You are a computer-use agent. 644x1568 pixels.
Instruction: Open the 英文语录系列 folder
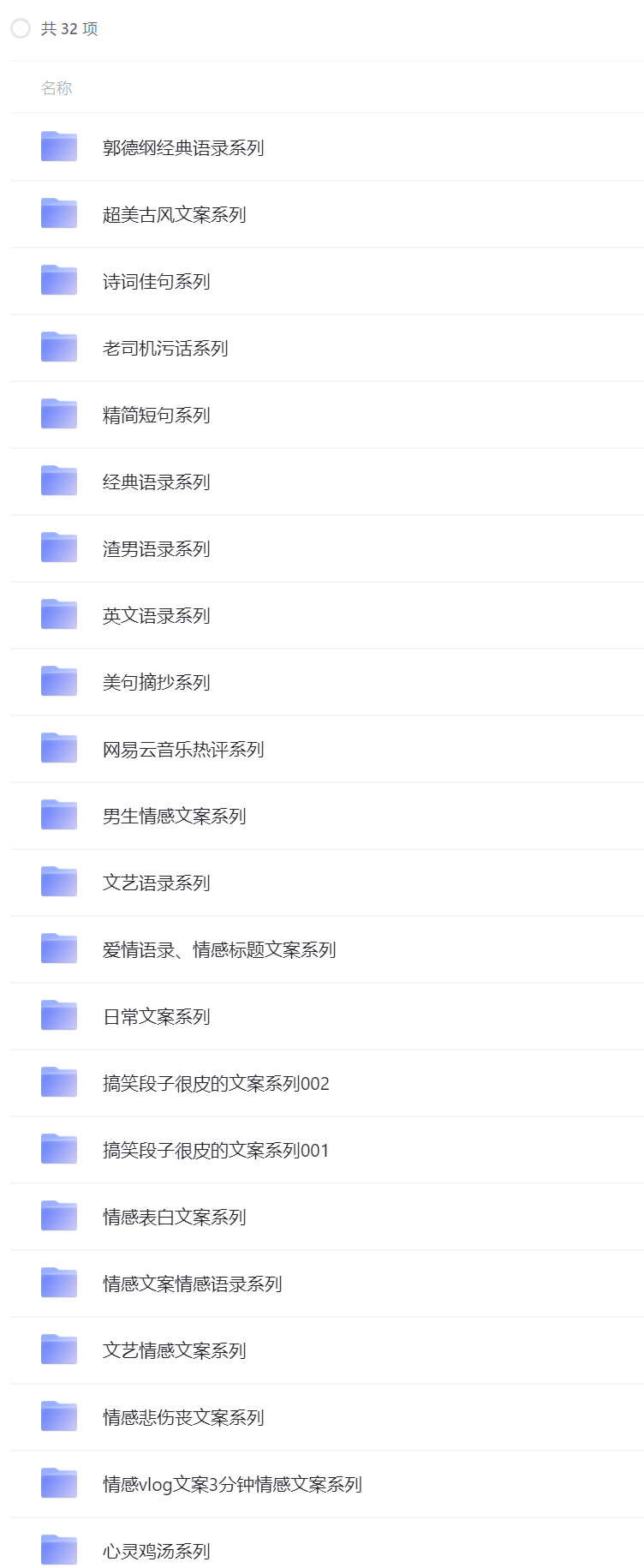click(x=156, y=615)
